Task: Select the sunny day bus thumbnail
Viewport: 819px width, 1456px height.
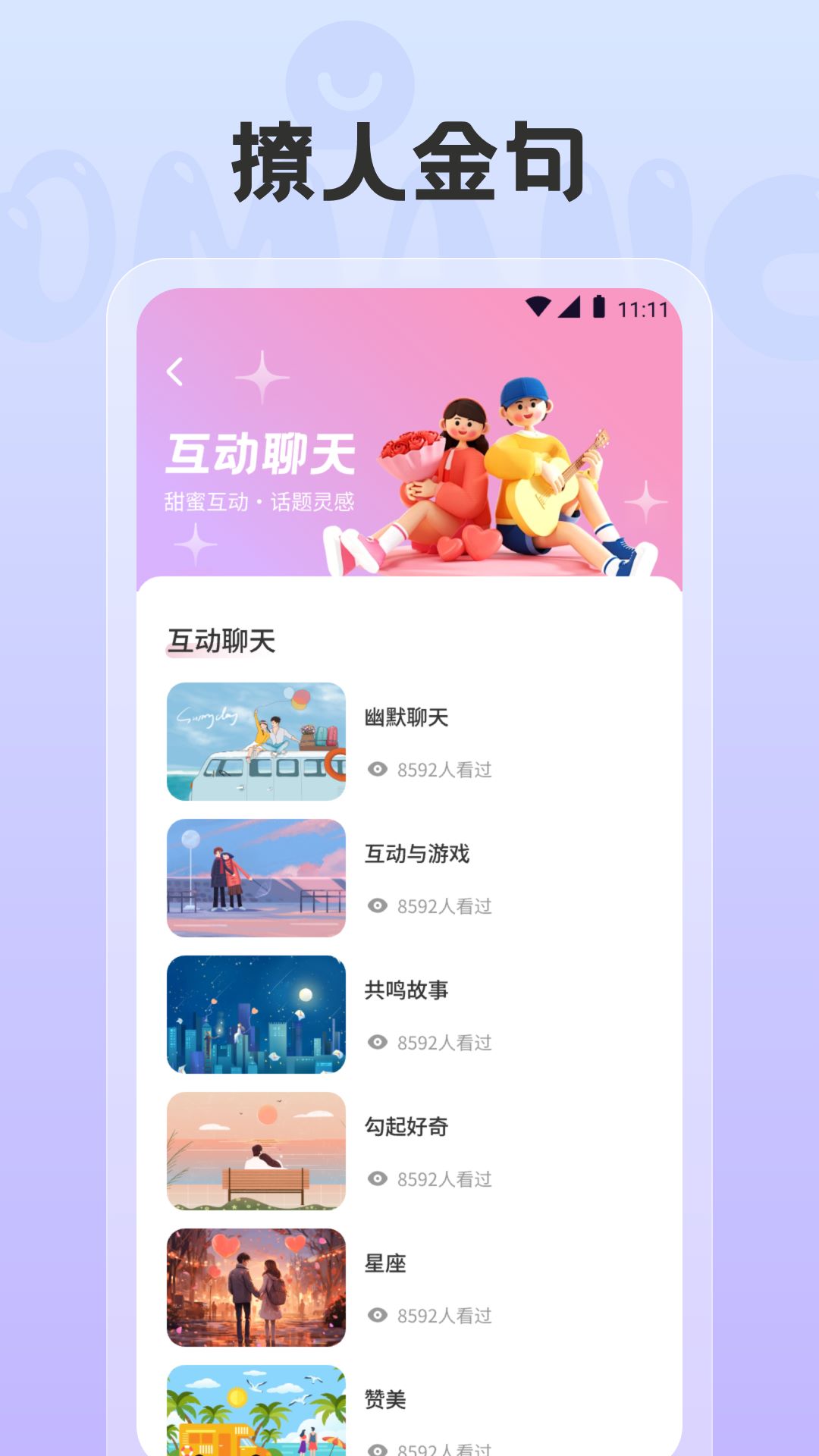Action: [256, 741]
